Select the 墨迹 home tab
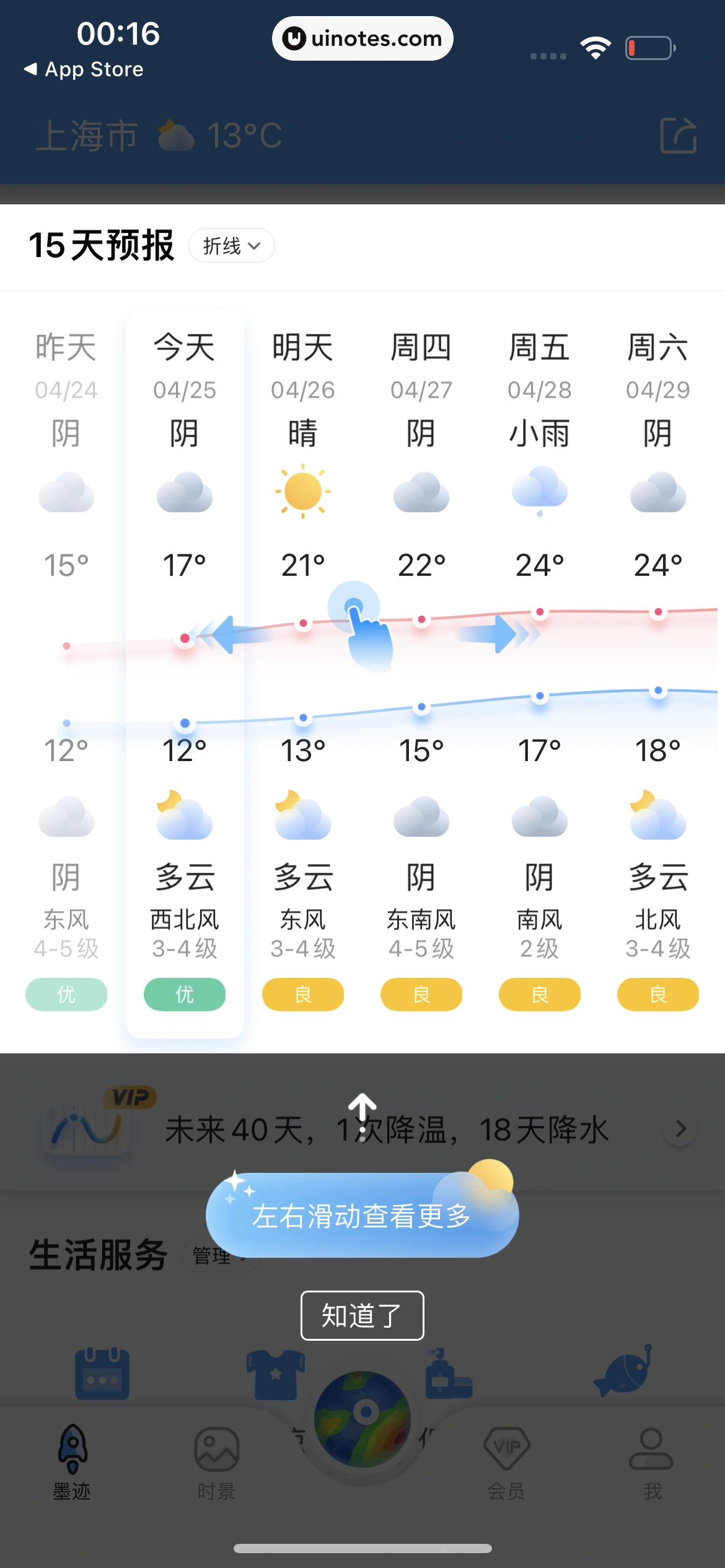725x1568 pixels. coord(72,1463)
